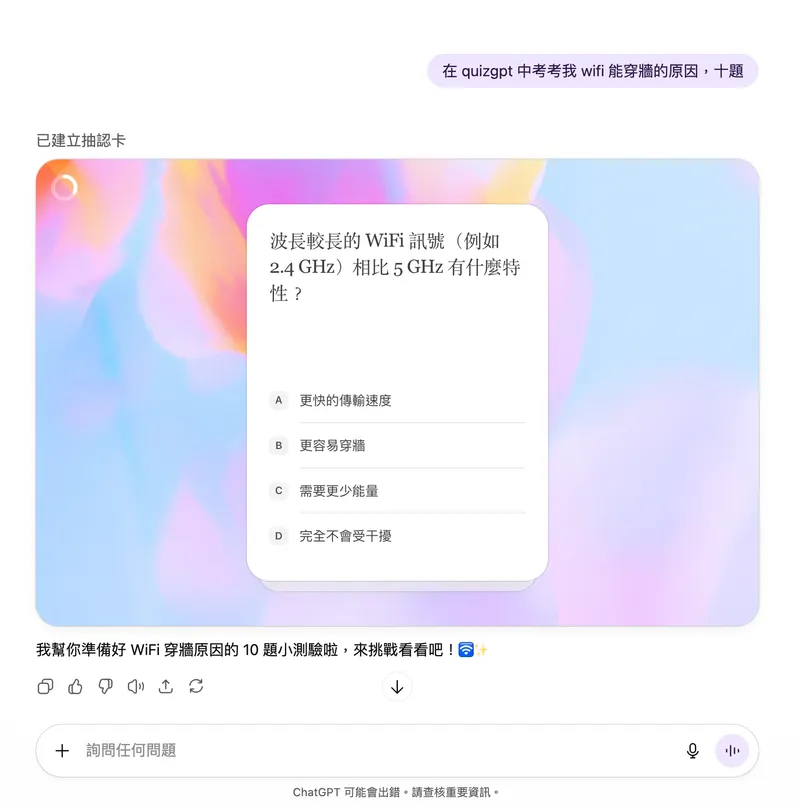Share the response
The width and height of the screenshot is (800, 806).
pyautogui.click(x=166, y=686)
